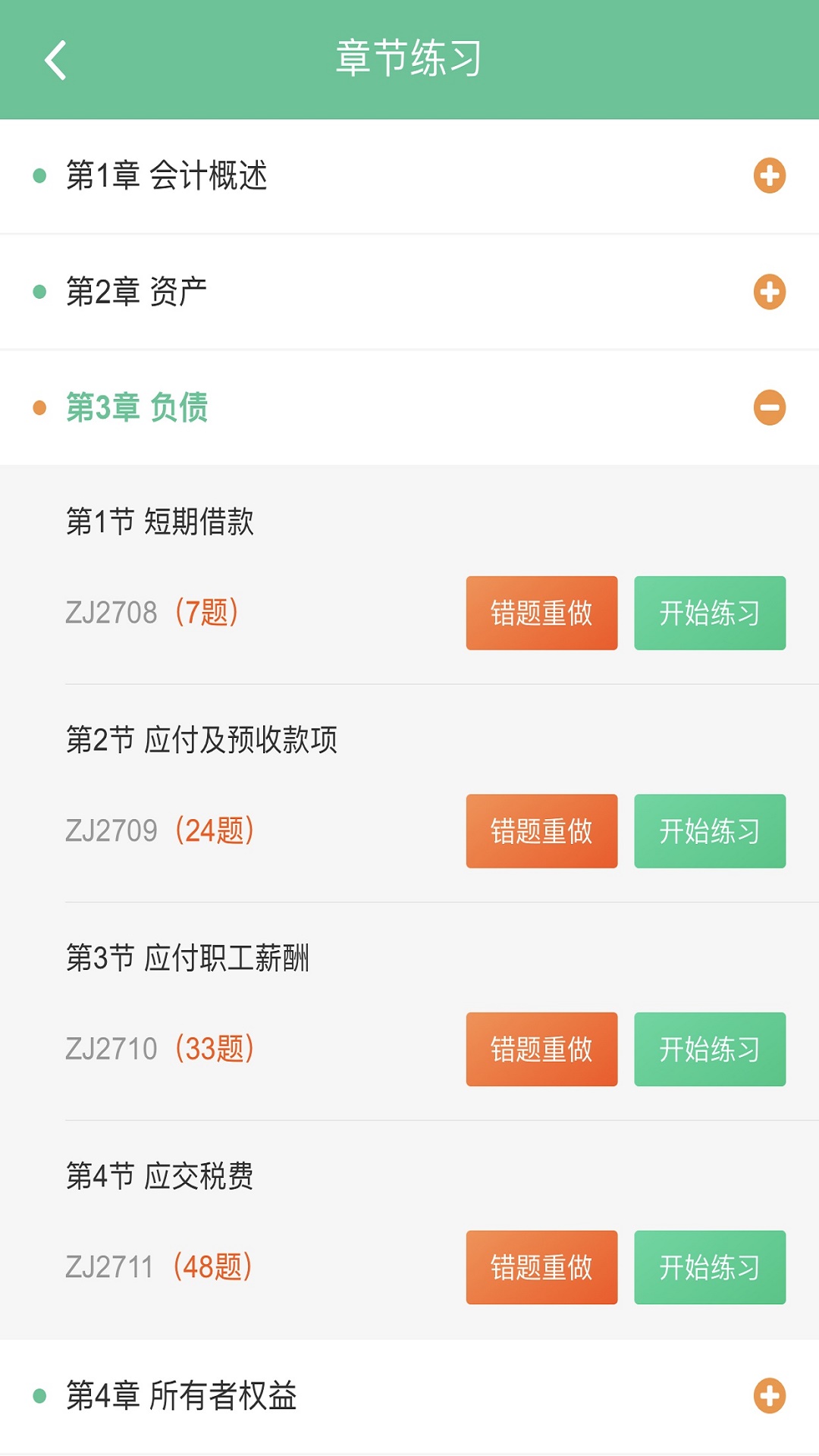This screenshot has width=819, height=1456.
Task: Select the 第3章 负债 chapter title
Action: tap(136, 407)
